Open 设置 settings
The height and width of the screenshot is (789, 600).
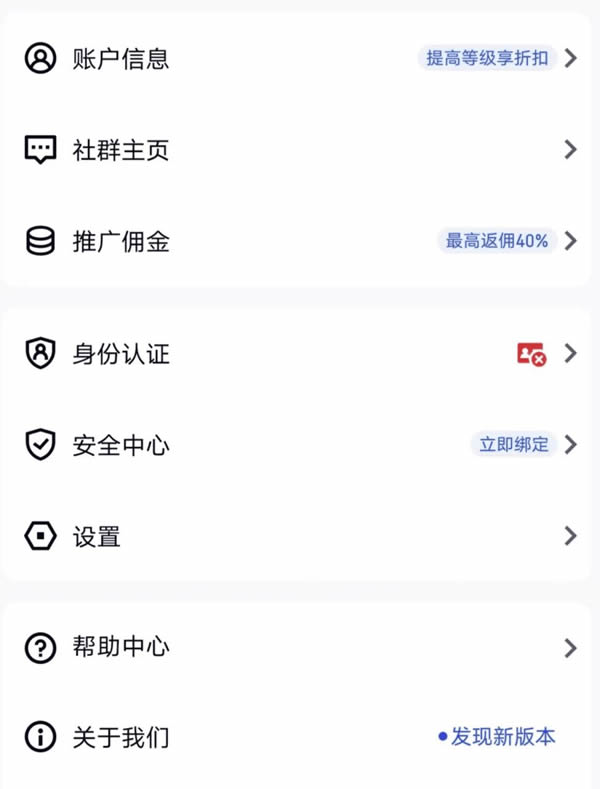pyautogui.click(x=97, y=537)
